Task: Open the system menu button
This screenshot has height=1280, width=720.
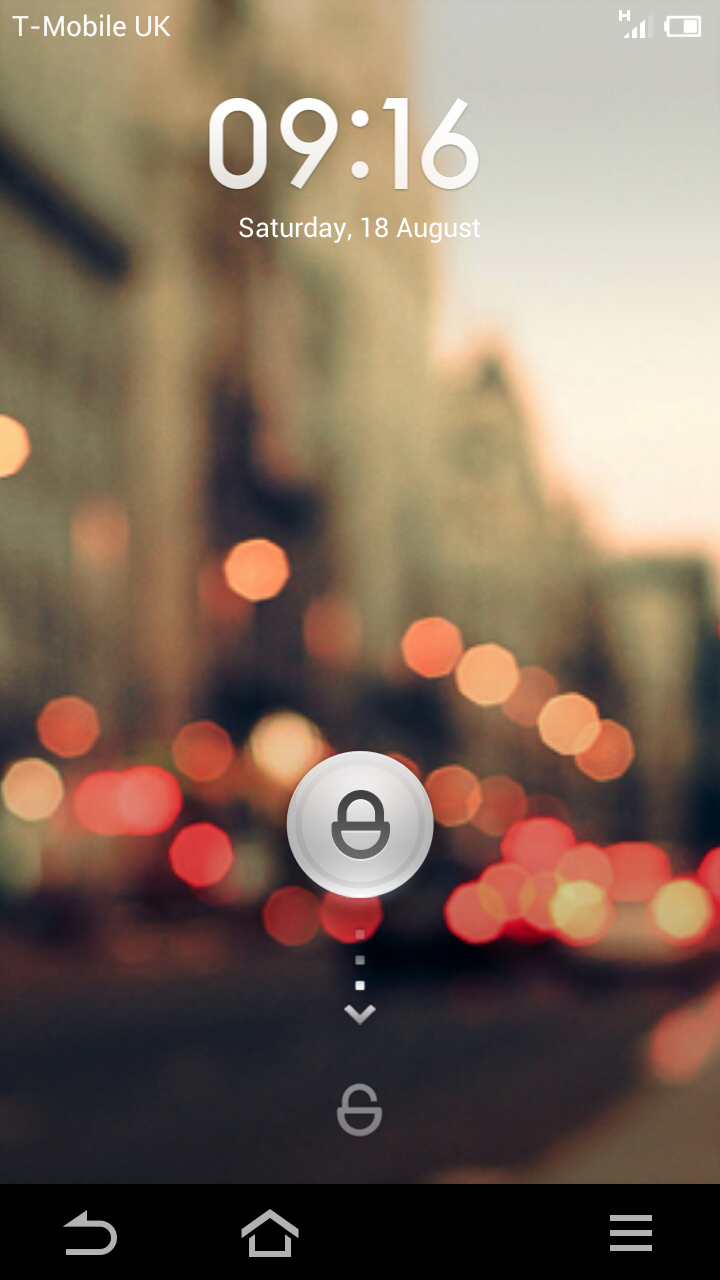Action: coord(631,1233)
